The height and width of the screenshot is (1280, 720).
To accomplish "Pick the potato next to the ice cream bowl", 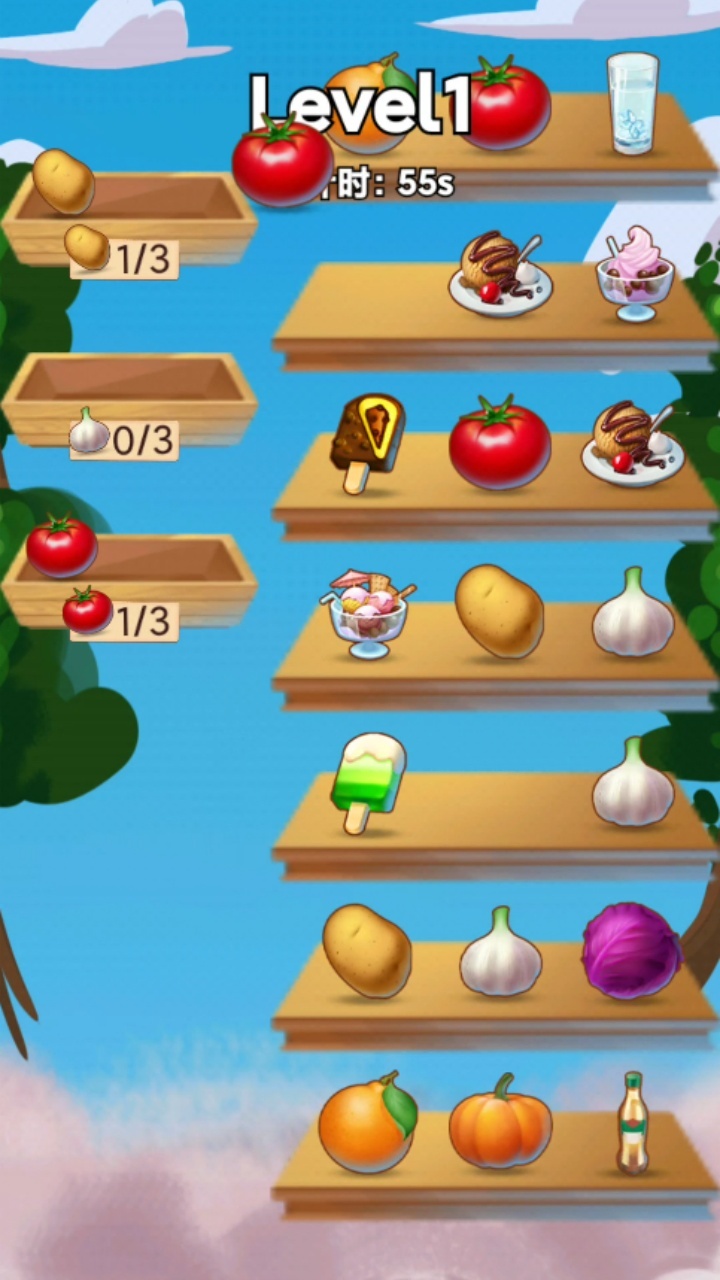I will 499,611.
